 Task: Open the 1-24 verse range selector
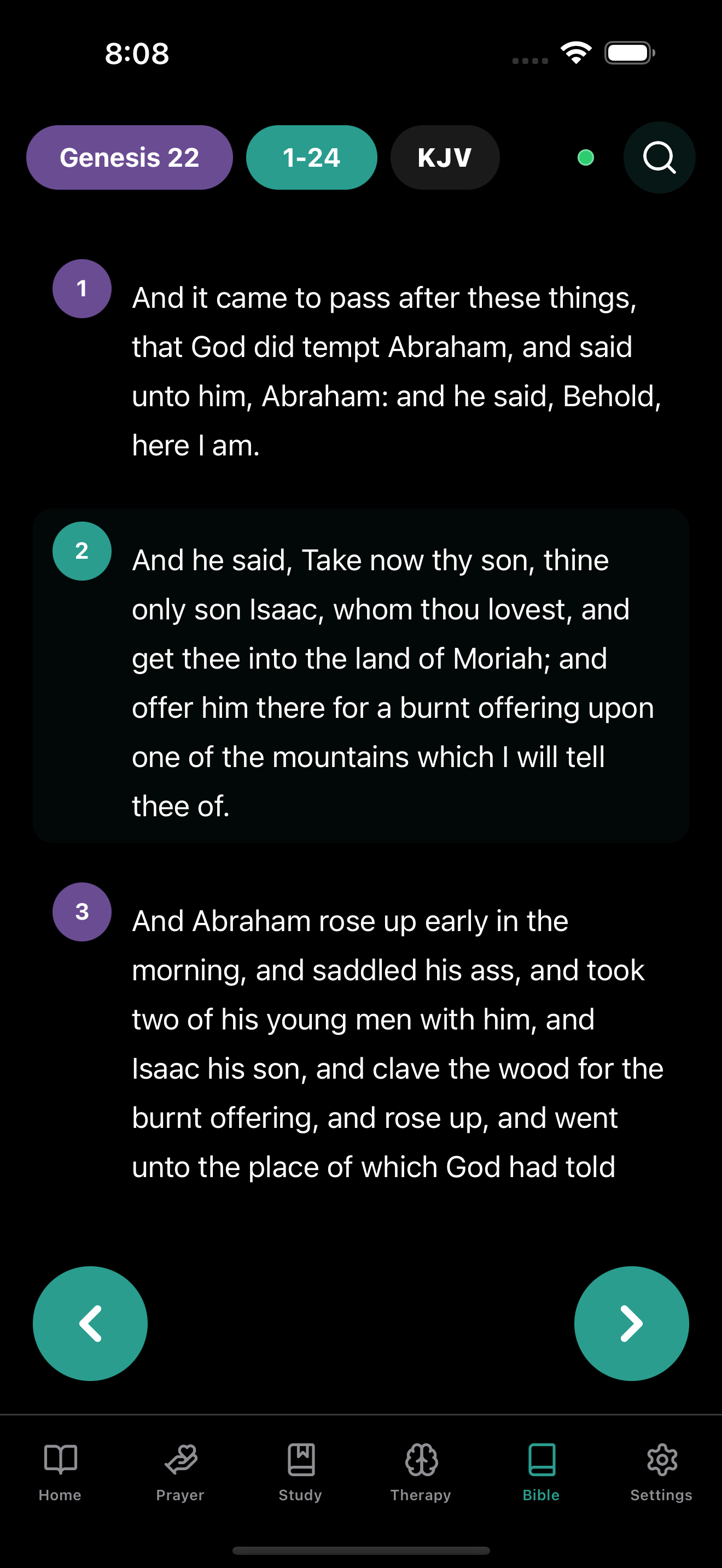pyautogui.click(x=311, y=157)
